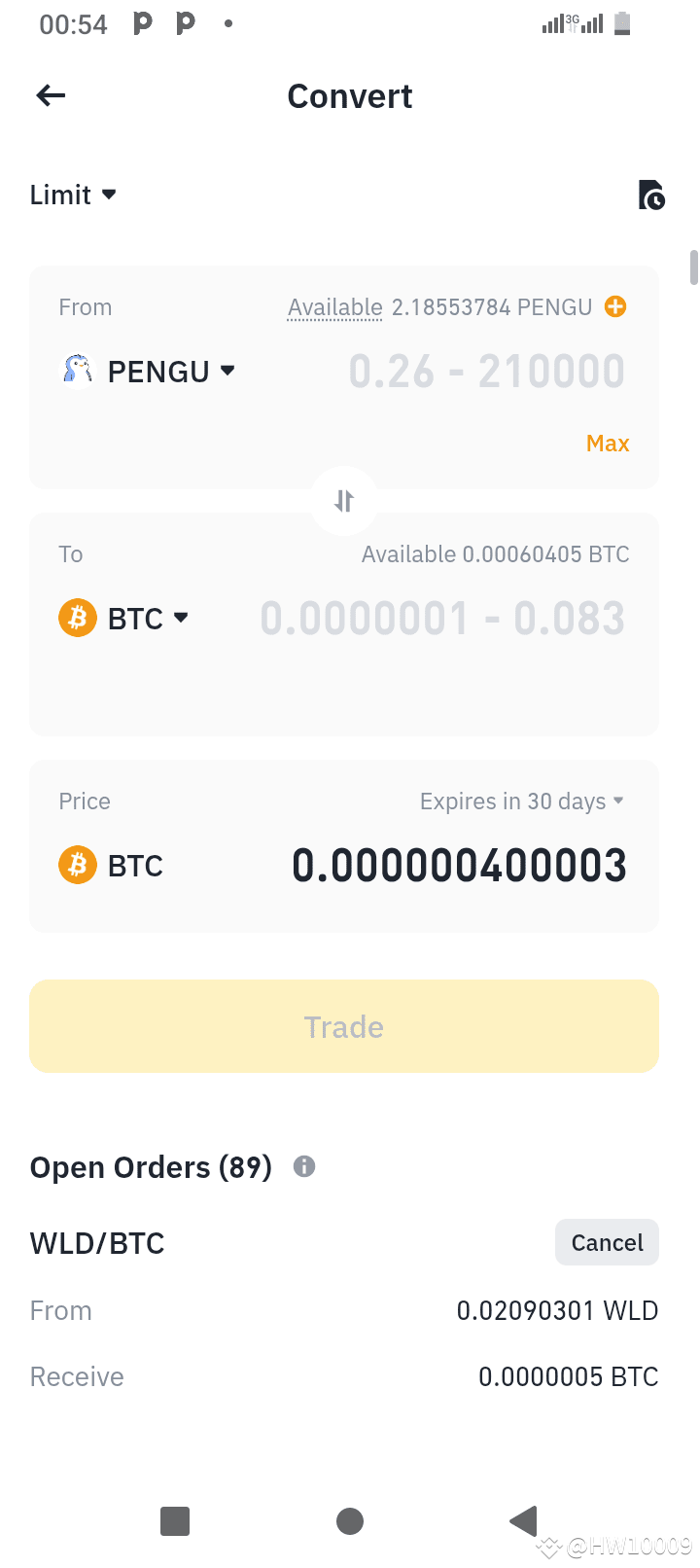
Task: Navigate back with the arrow icon
Action: 50,94
